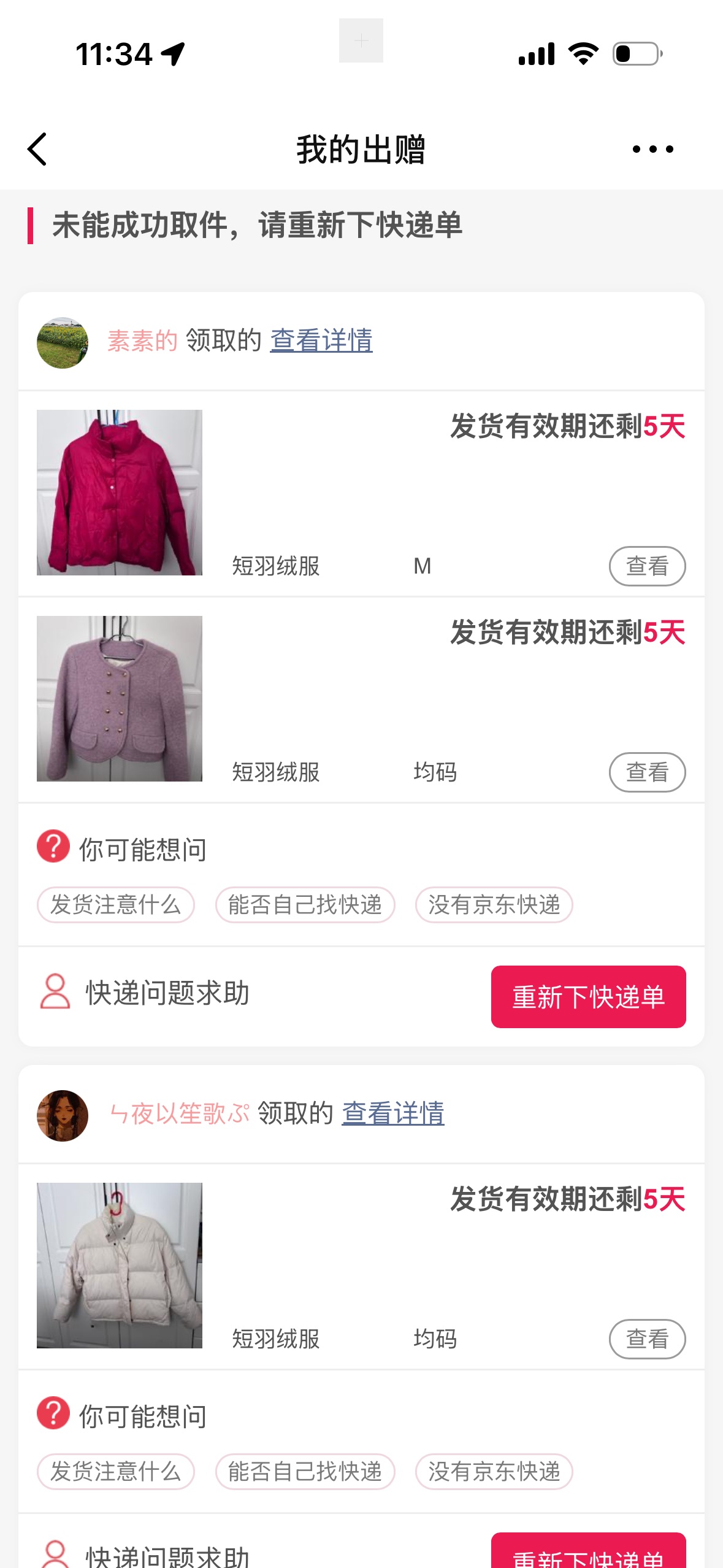Open the three-dot overflow menu
723x1568 pixels.
(x=652, y=149)
